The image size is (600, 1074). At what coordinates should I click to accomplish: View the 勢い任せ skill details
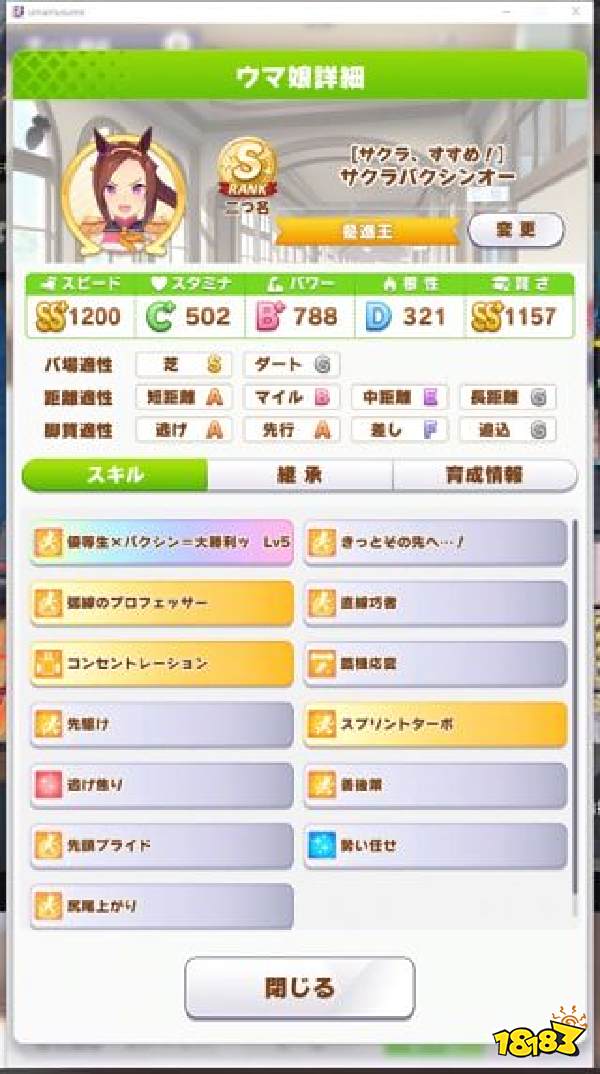[435, 846]
